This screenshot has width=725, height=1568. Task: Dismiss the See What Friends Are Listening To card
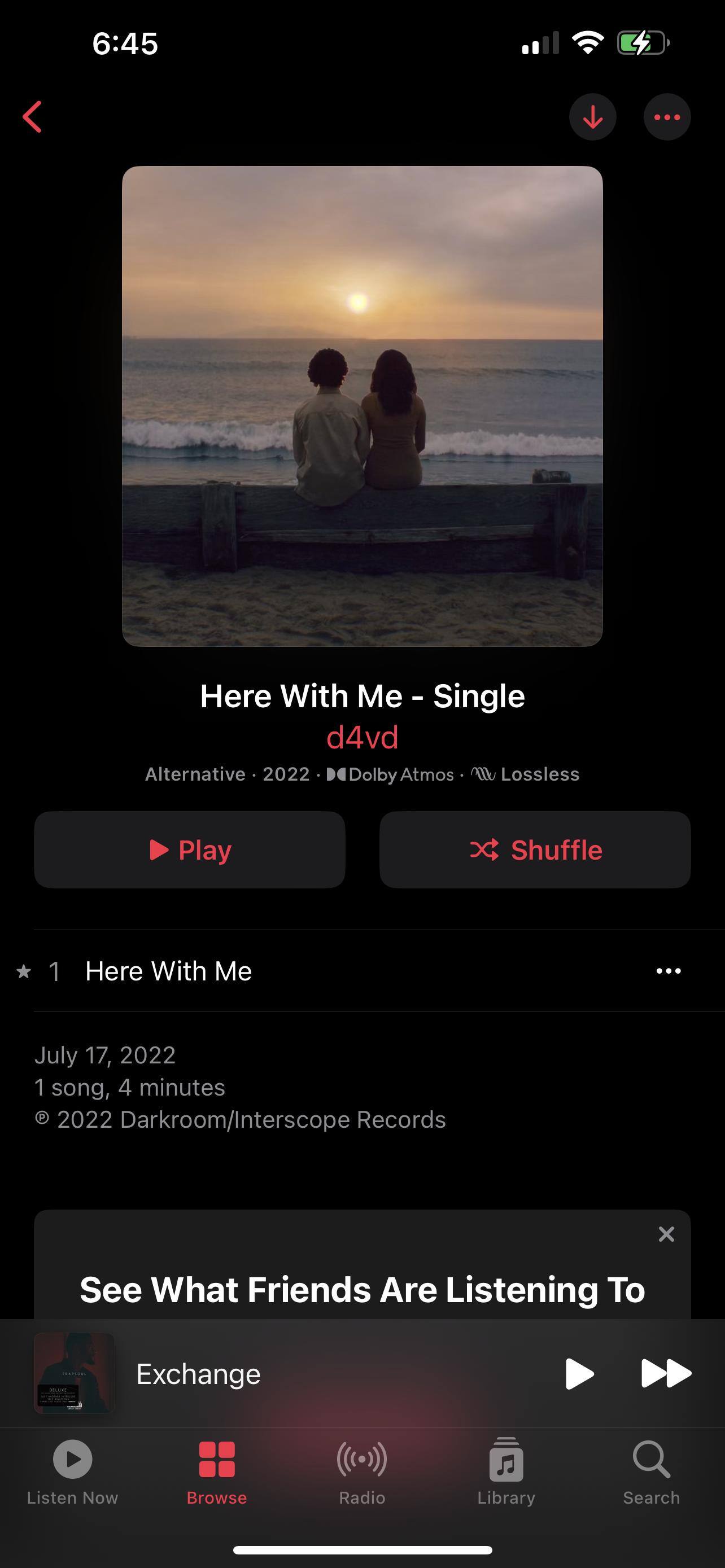point(666,1234)
